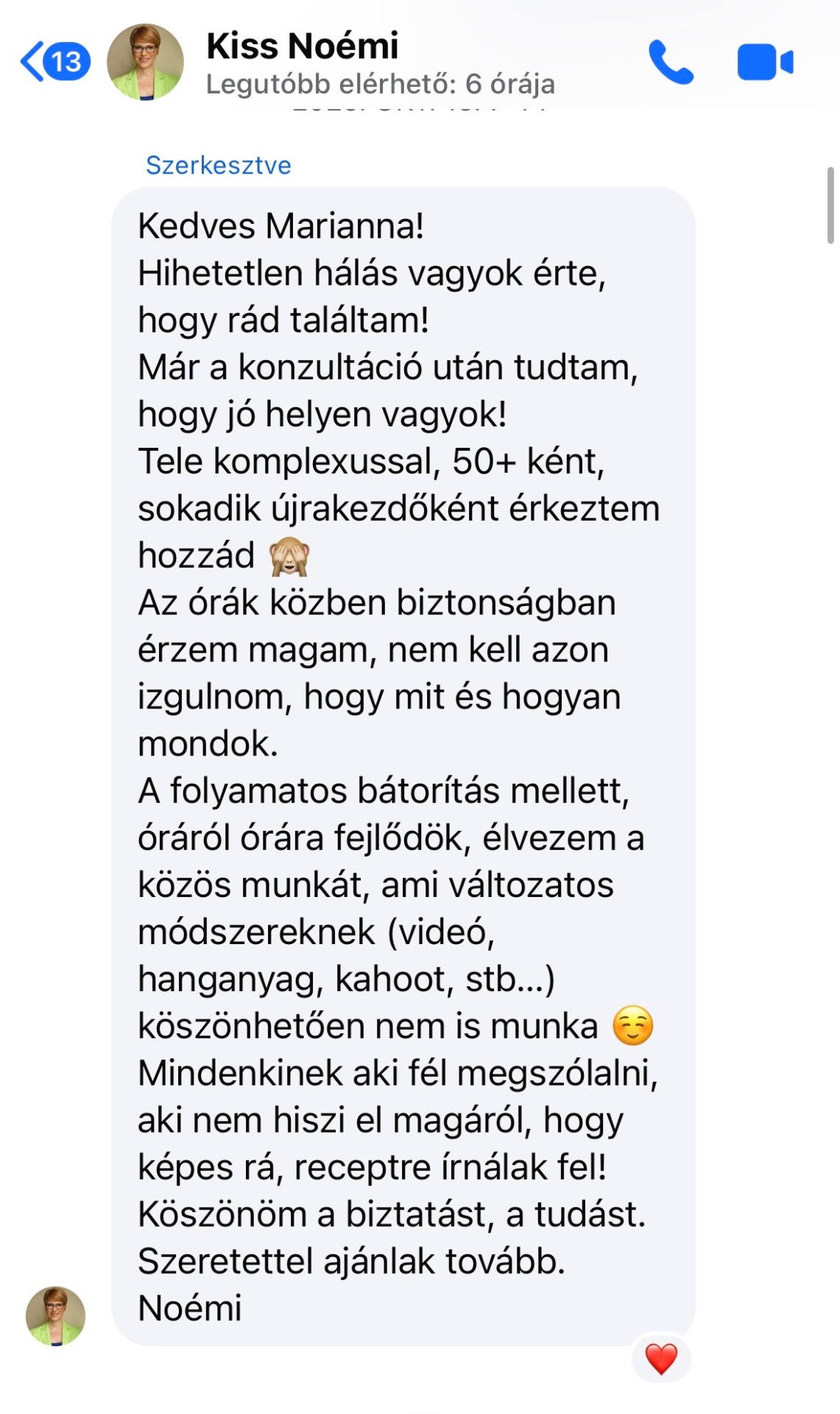View the heart reaction on the message
This screenshot has height=1414, width=840.
coord(660,1359)
